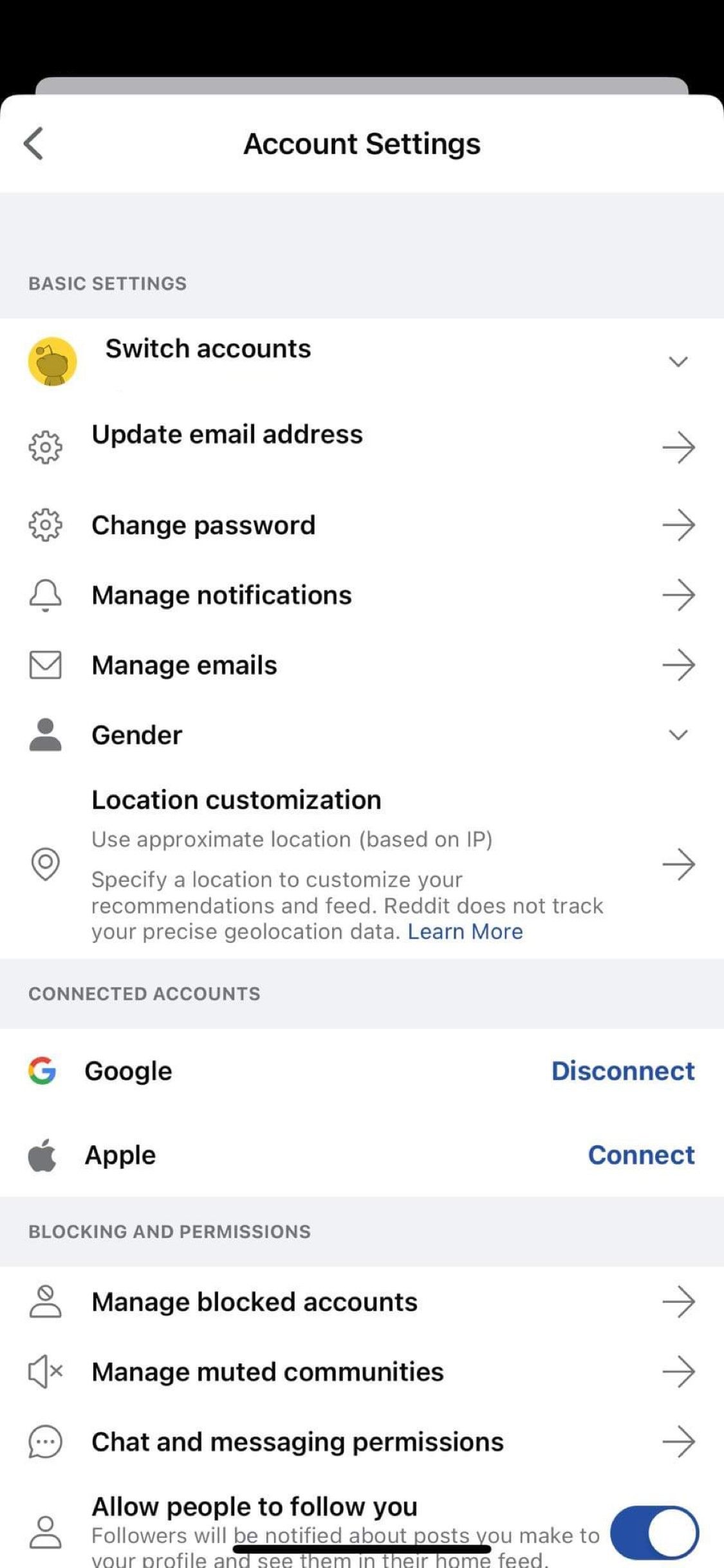The width and height of the screenshot is (724, 1568).
Task: Select the person icon next to Gender
Action: tap(46, 734)
